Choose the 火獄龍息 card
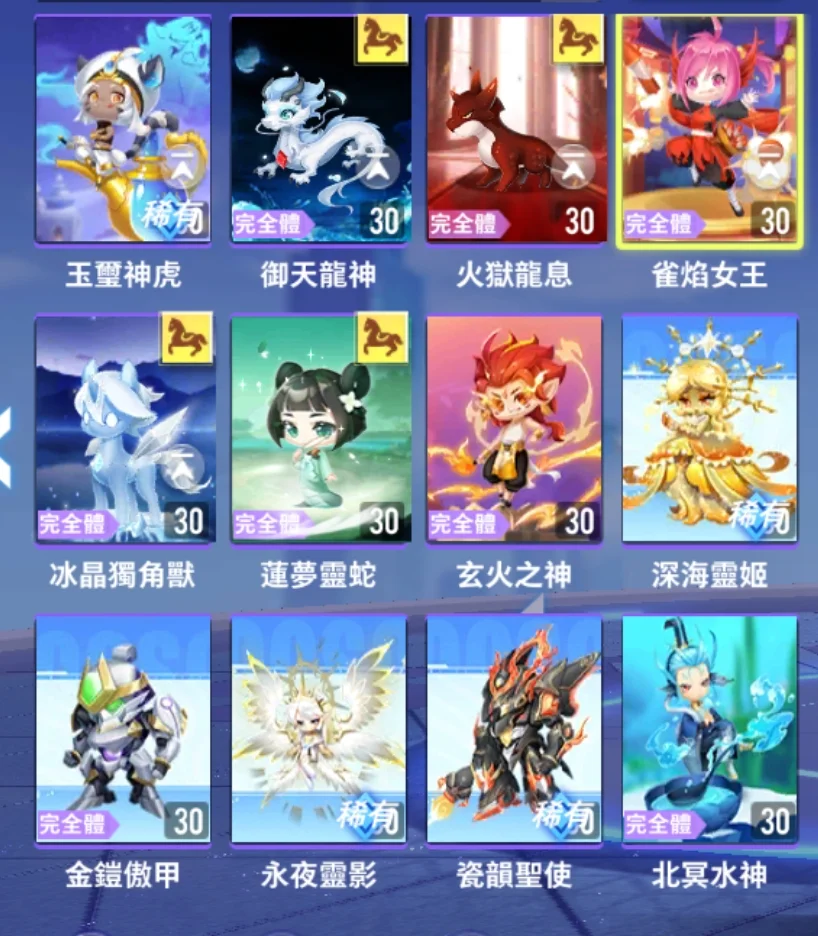818x936 pixels. point(515,130)
